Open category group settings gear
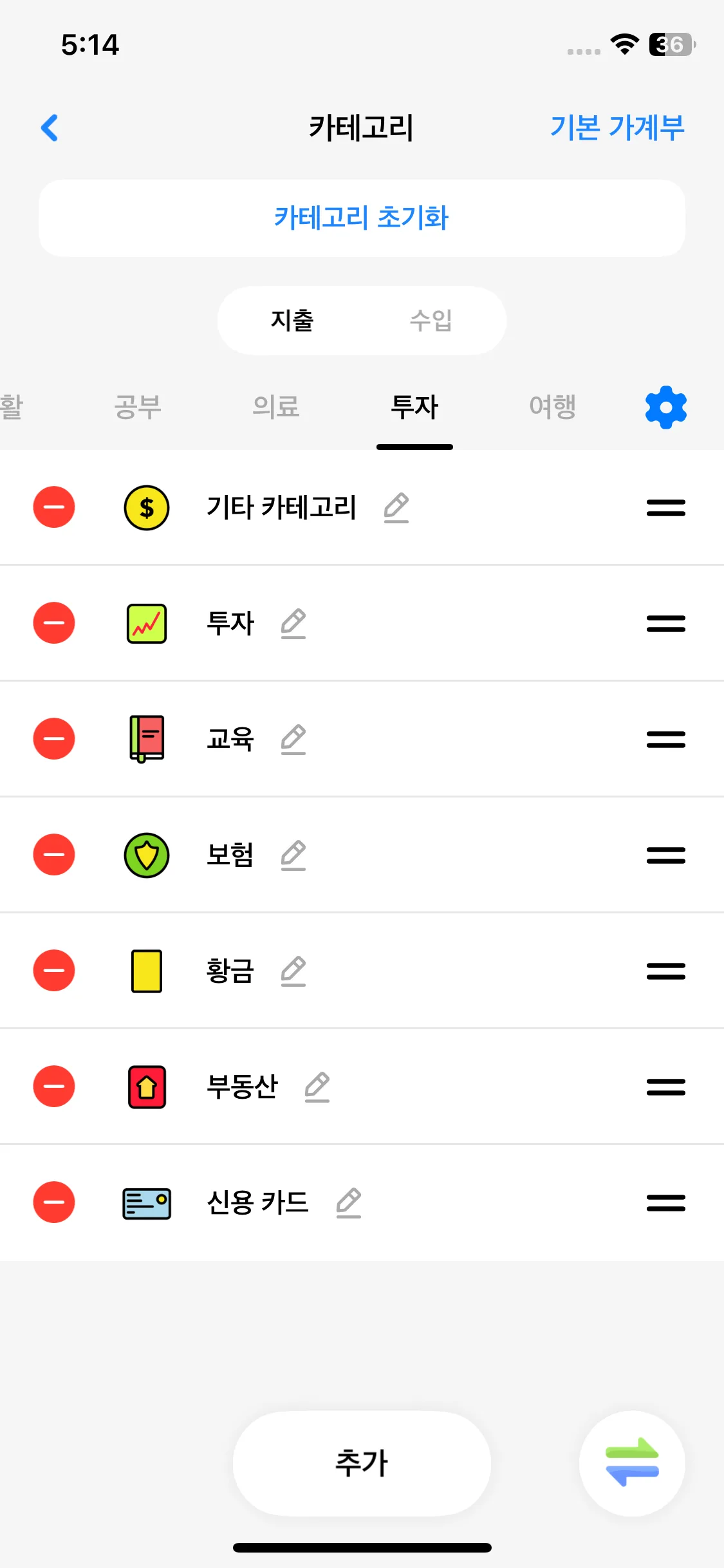 (x=665, y=407)
